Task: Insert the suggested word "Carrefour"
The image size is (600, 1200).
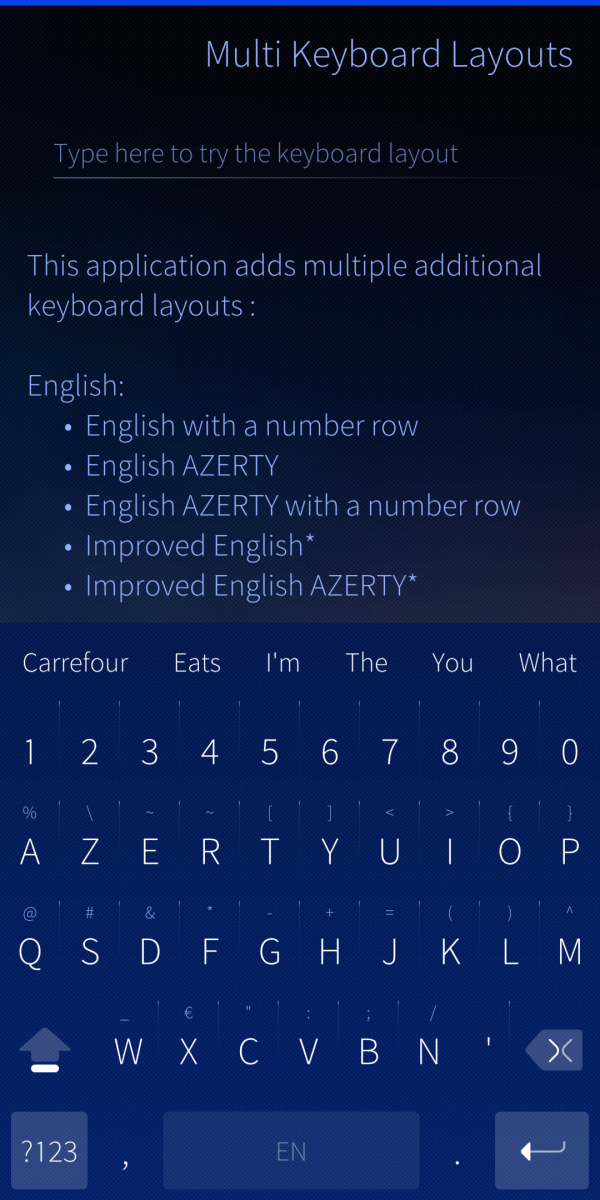Action: point(76,663)
